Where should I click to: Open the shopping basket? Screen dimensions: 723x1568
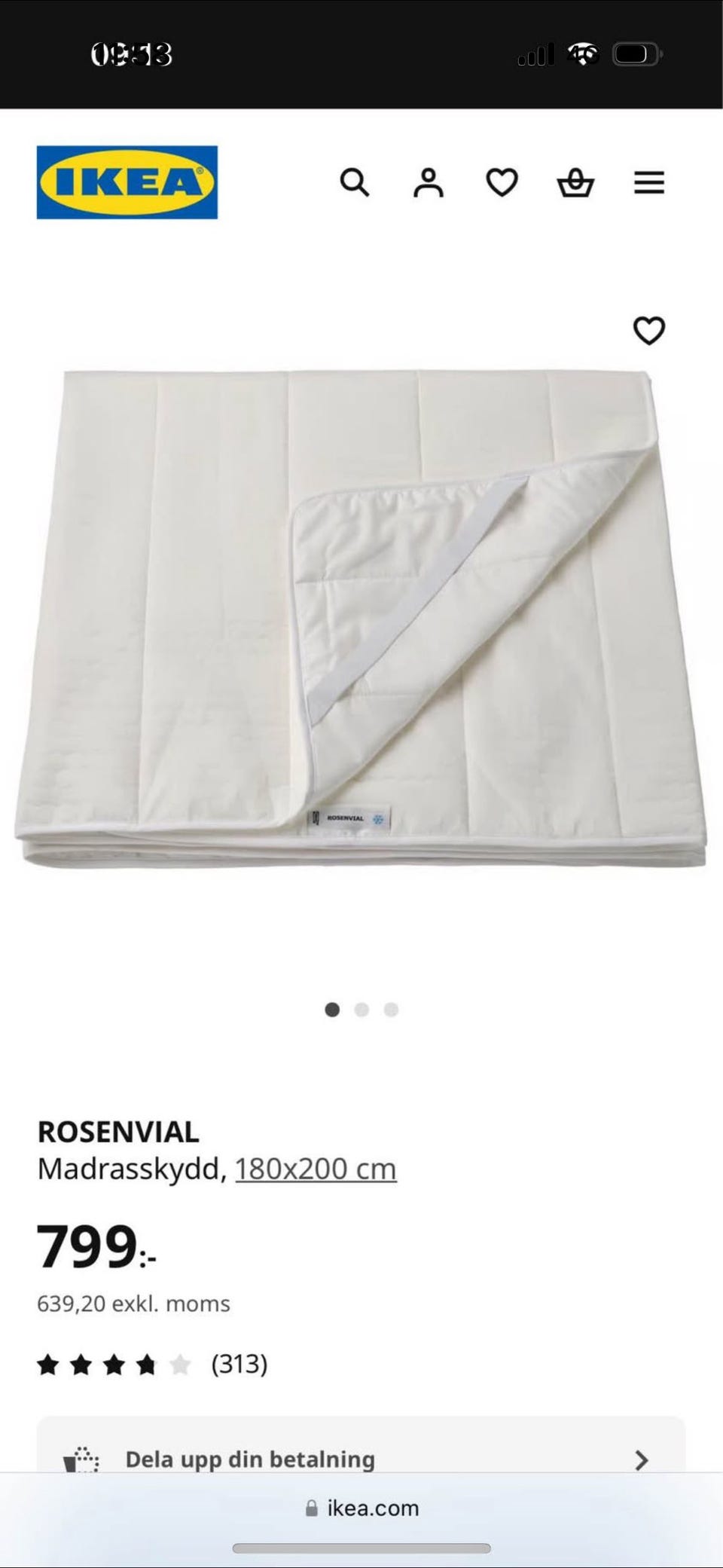click(x=575, y=182)
